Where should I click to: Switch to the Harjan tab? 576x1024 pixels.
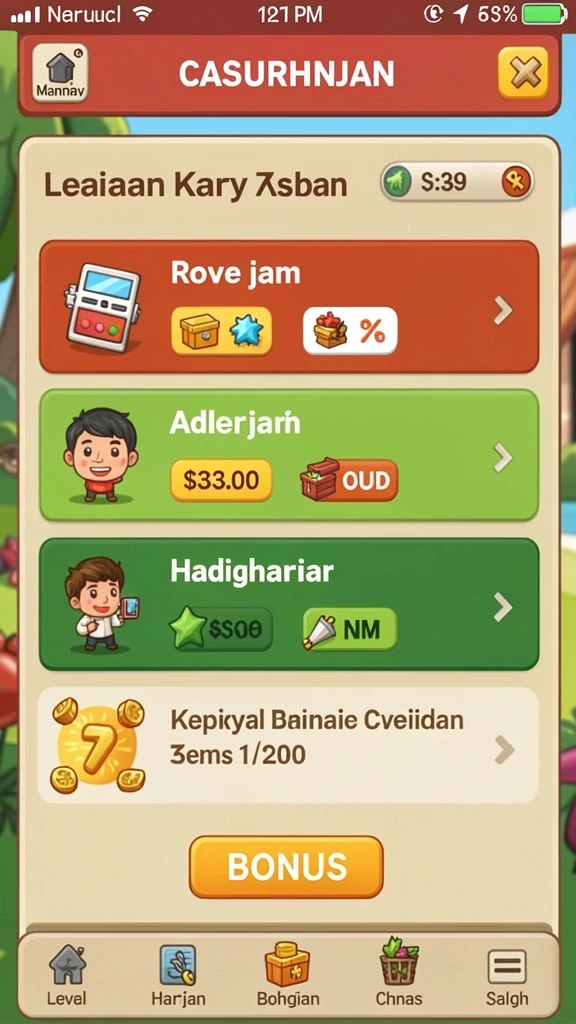click(178, 974)
